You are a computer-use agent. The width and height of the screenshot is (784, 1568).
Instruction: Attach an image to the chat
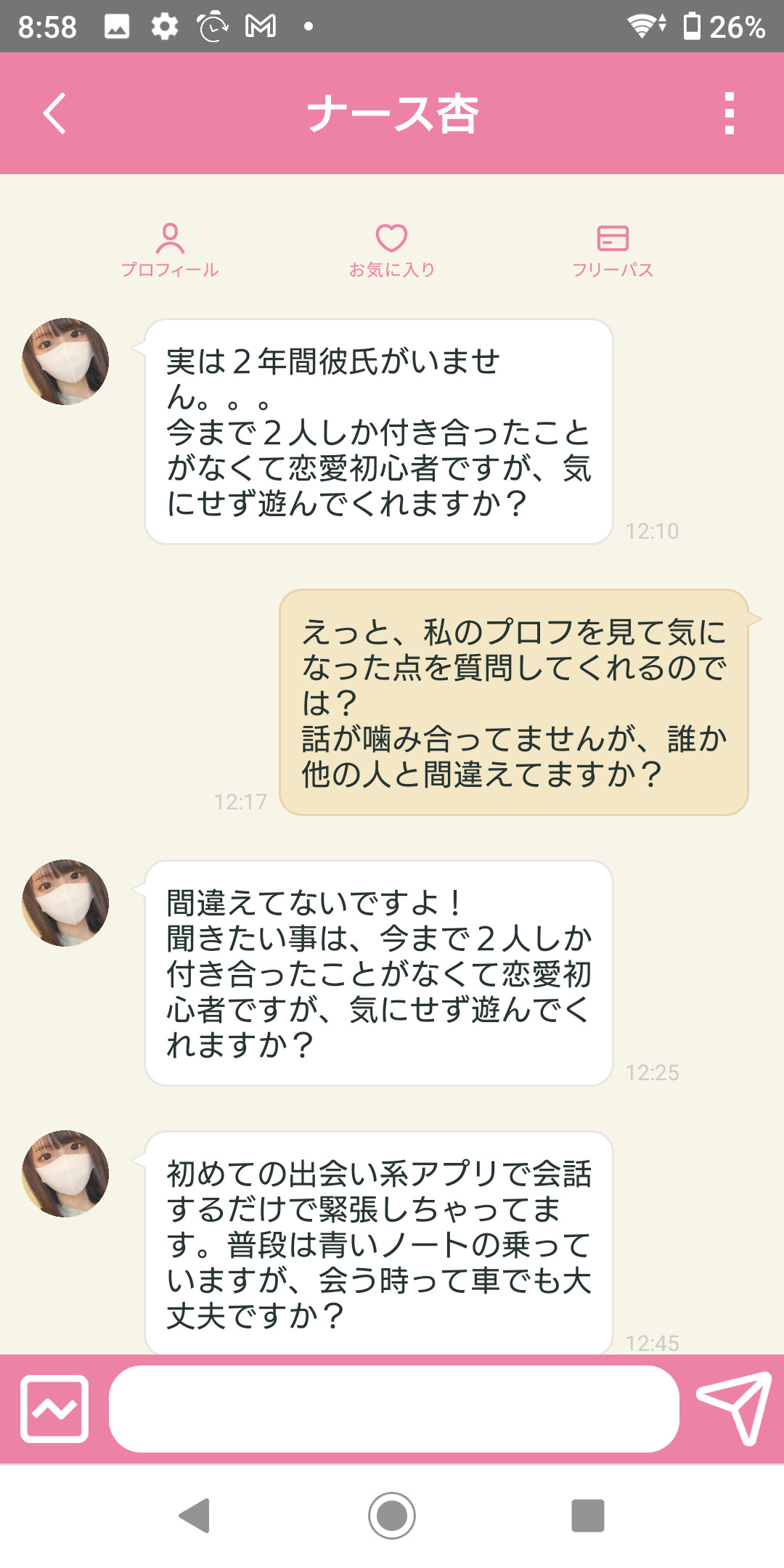[x=54, y=1408]
